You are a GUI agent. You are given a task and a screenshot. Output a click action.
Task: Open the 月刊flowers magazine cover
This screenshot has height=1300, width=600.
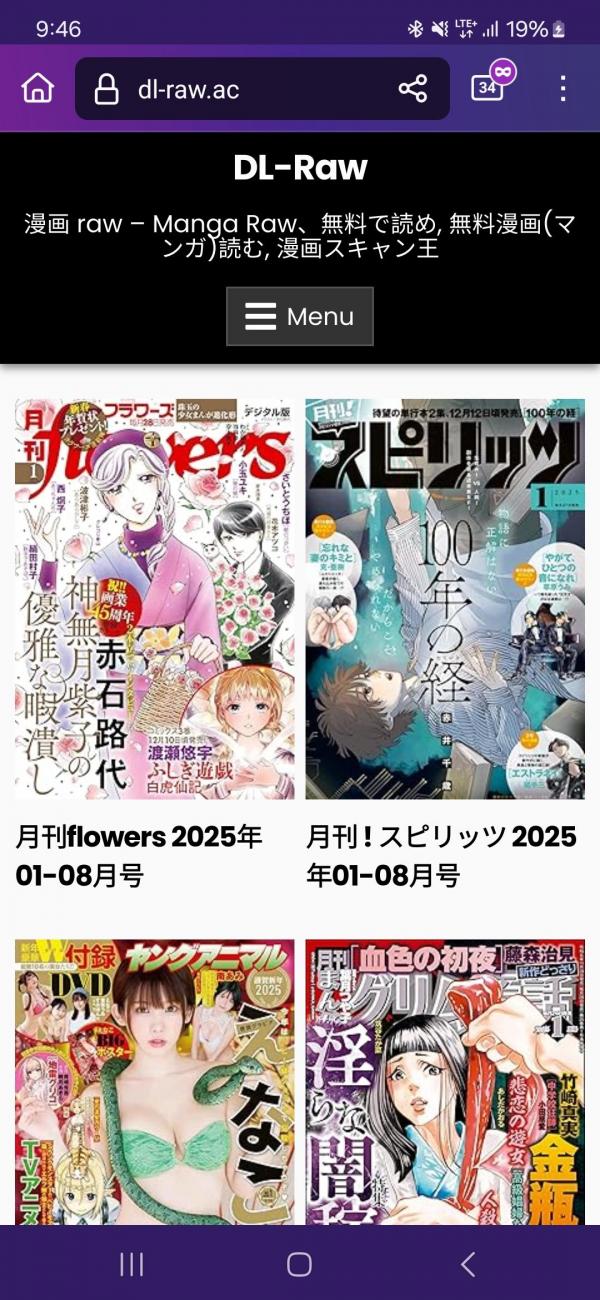(155, 598)
